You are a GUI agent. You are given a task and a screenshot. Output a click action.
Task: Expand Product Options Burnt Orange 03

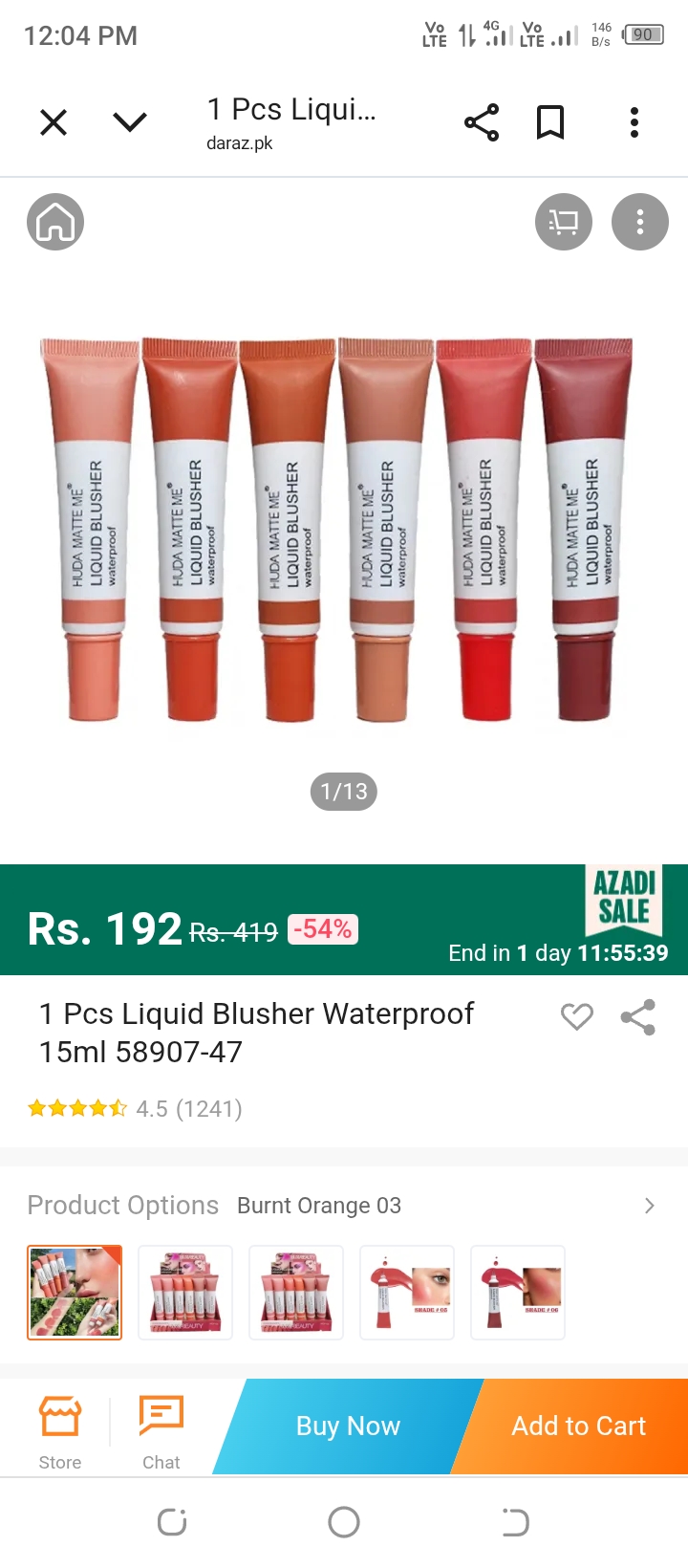tap(649, 1206)
